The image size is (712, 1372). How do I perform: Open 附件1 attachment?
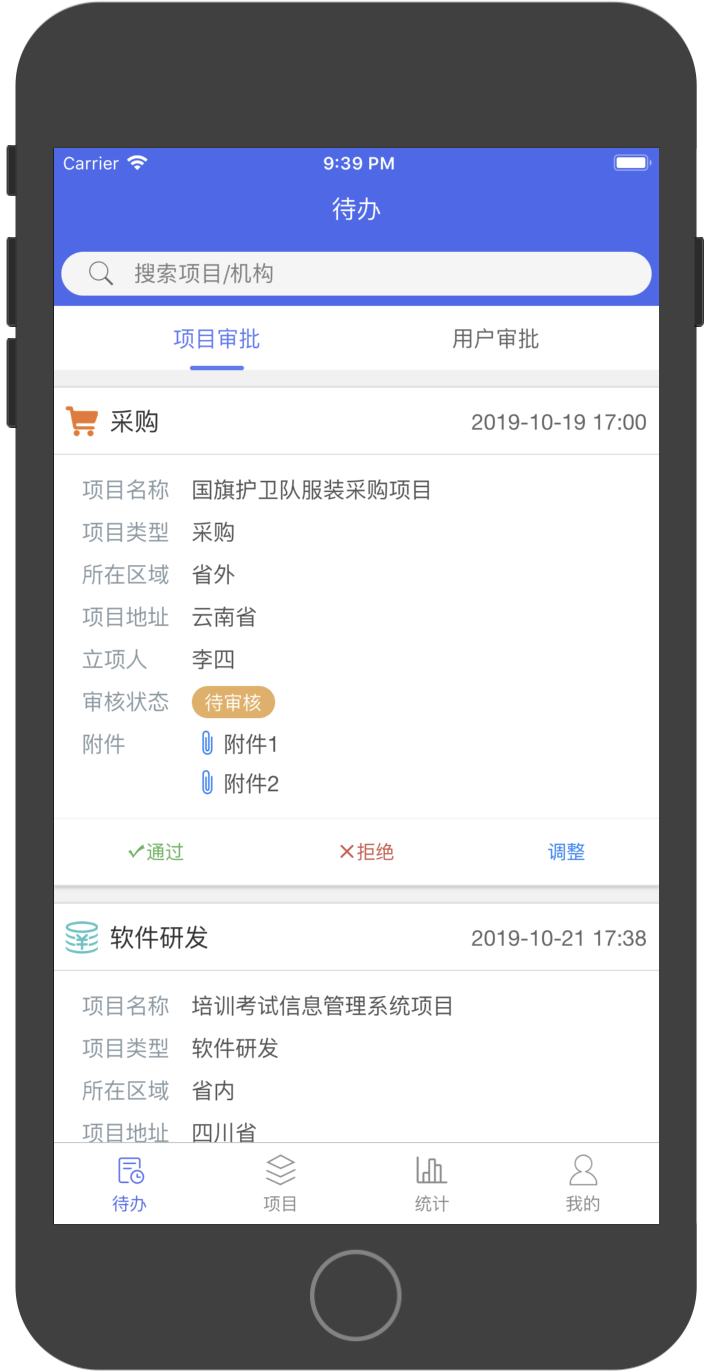(239, 744)
